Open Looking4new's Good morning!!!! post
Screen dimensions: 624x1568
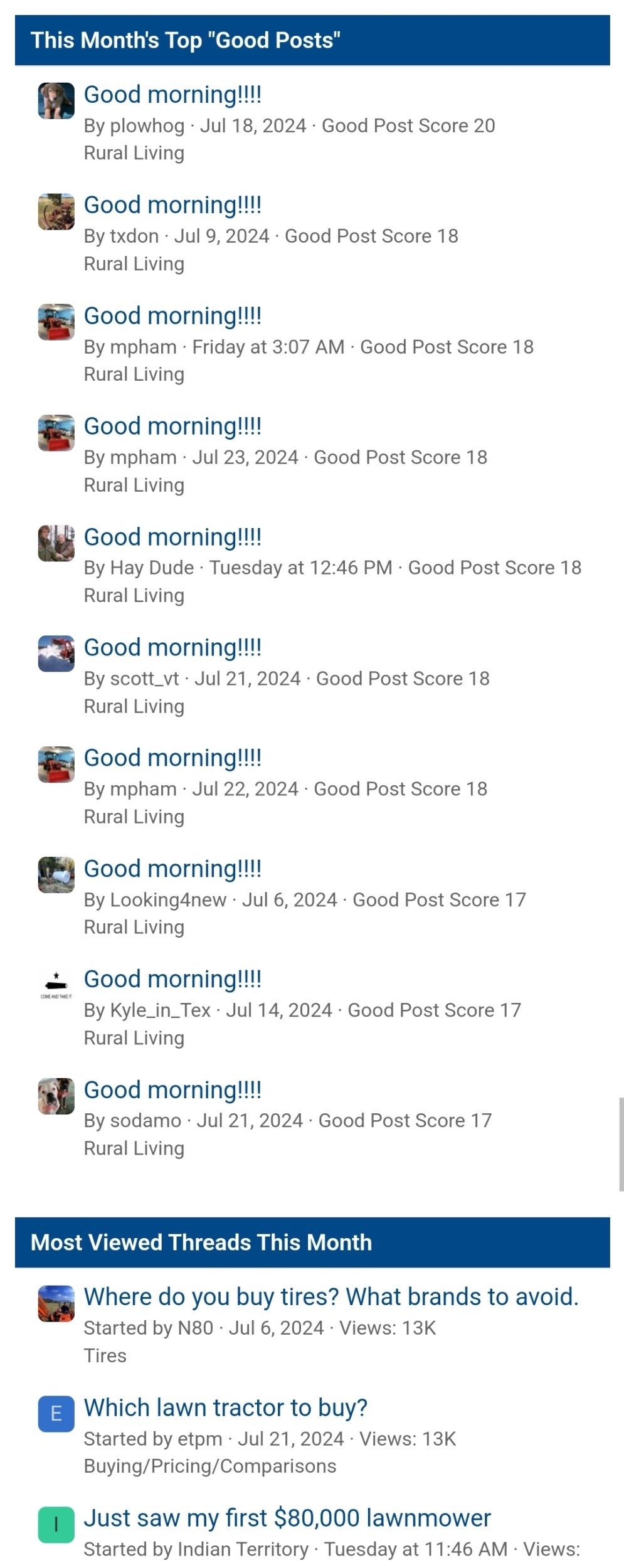pyautogui.click(x=172, y=869)
